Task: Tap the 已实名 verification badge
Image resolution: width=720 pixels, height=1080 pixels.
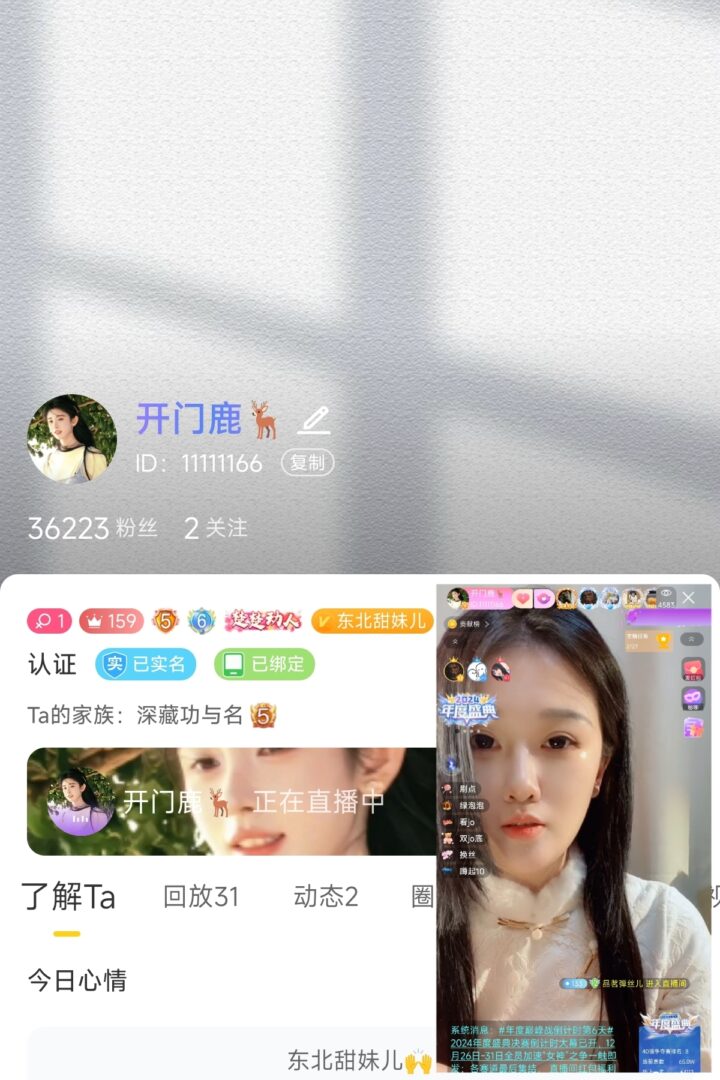Action: click(x=146, y=665)
